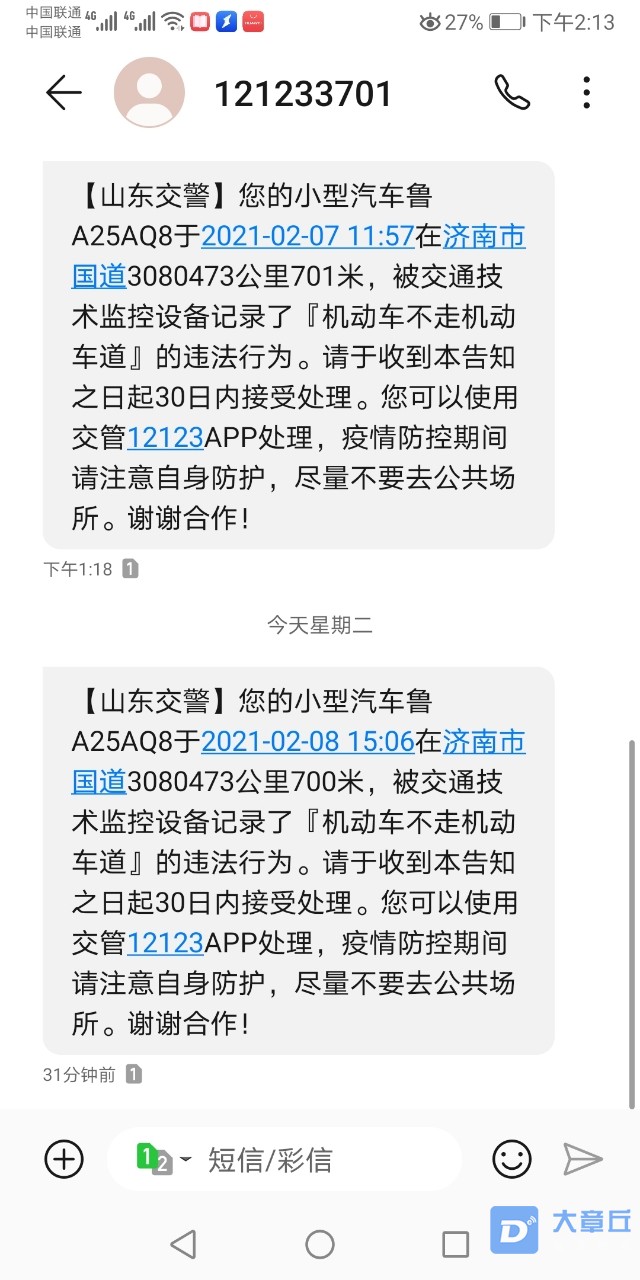The height and width of the screenshot is (1280, 640).
Task: Open the 2021-02-07 11:57 date link
Action: pyautogui.click(x=307, y=236)
